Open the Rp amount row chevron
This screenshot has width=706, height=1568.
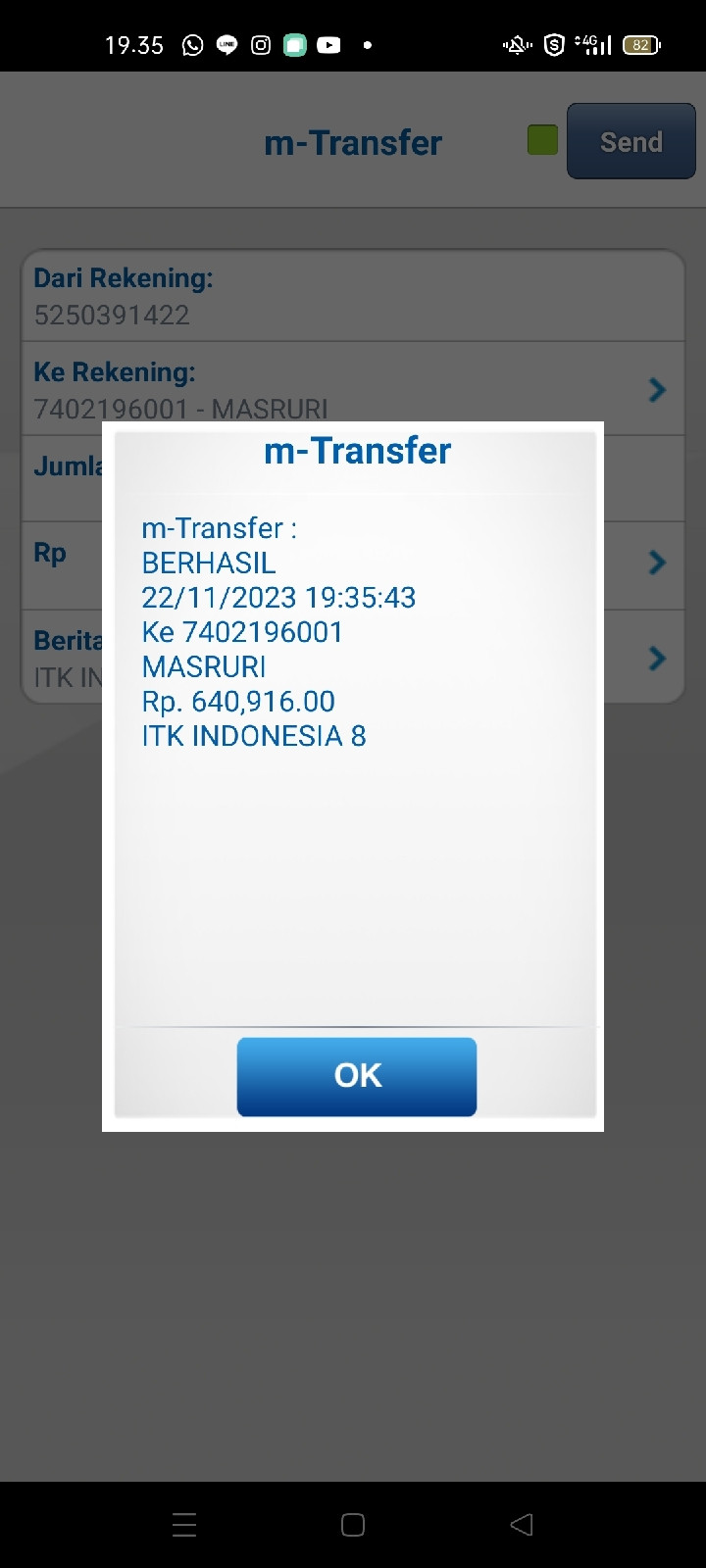click(657, 563)
